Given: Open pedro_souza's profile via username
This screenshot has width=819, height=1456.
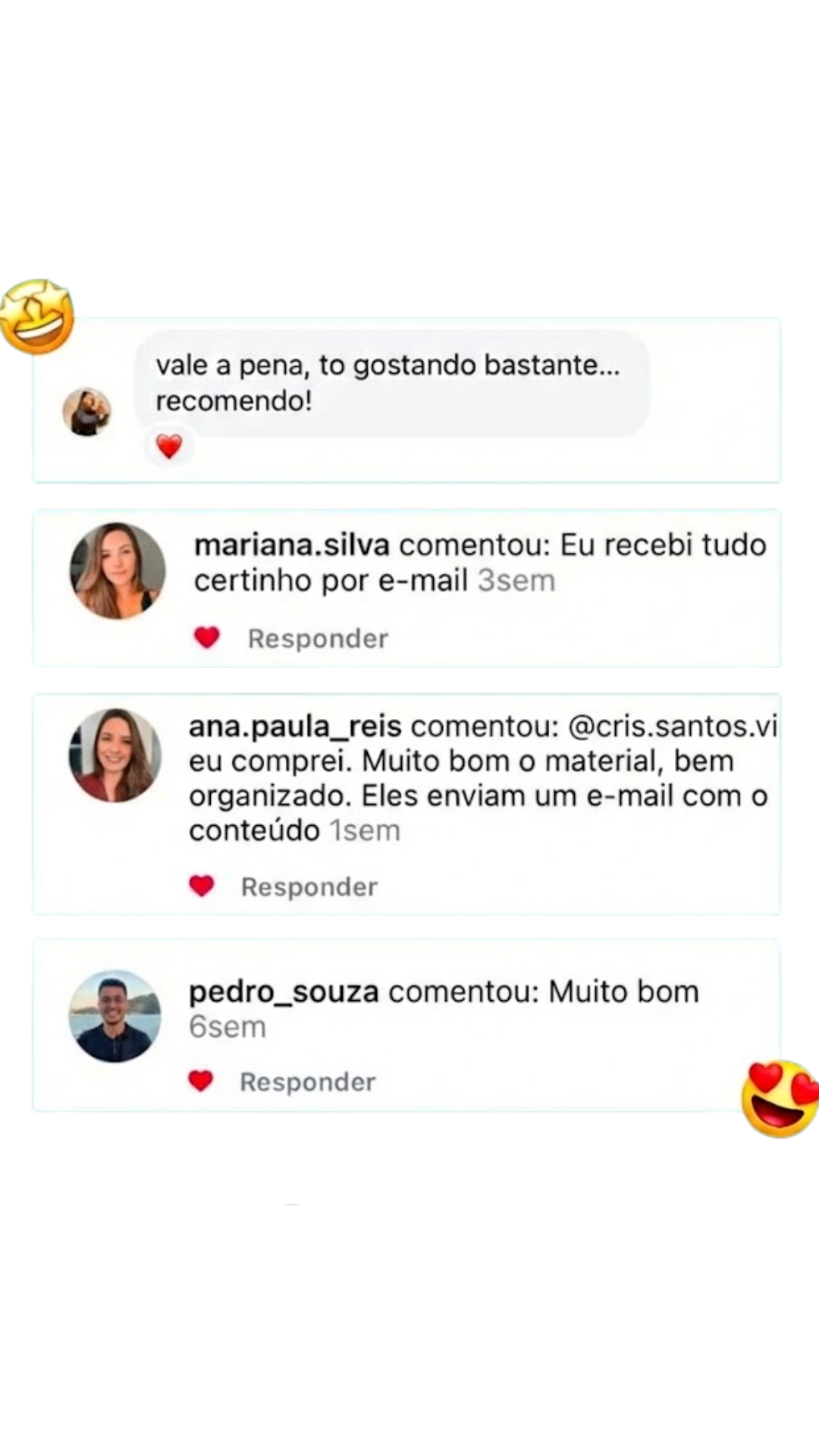Looking at the screenshot, I should (284, 990).
